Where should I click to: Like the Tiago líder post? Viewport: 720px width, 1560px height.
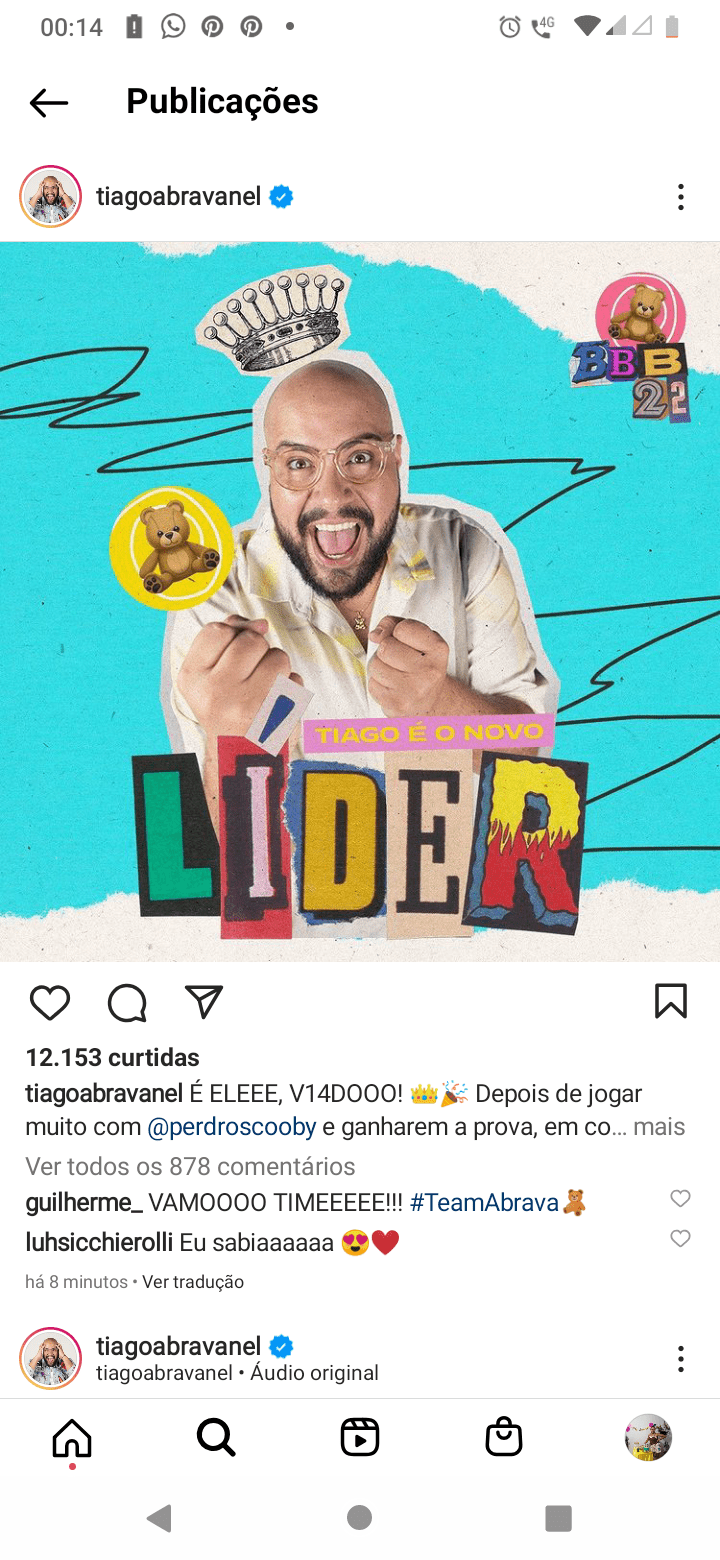pyautogui.click(x=49, y=1002)
